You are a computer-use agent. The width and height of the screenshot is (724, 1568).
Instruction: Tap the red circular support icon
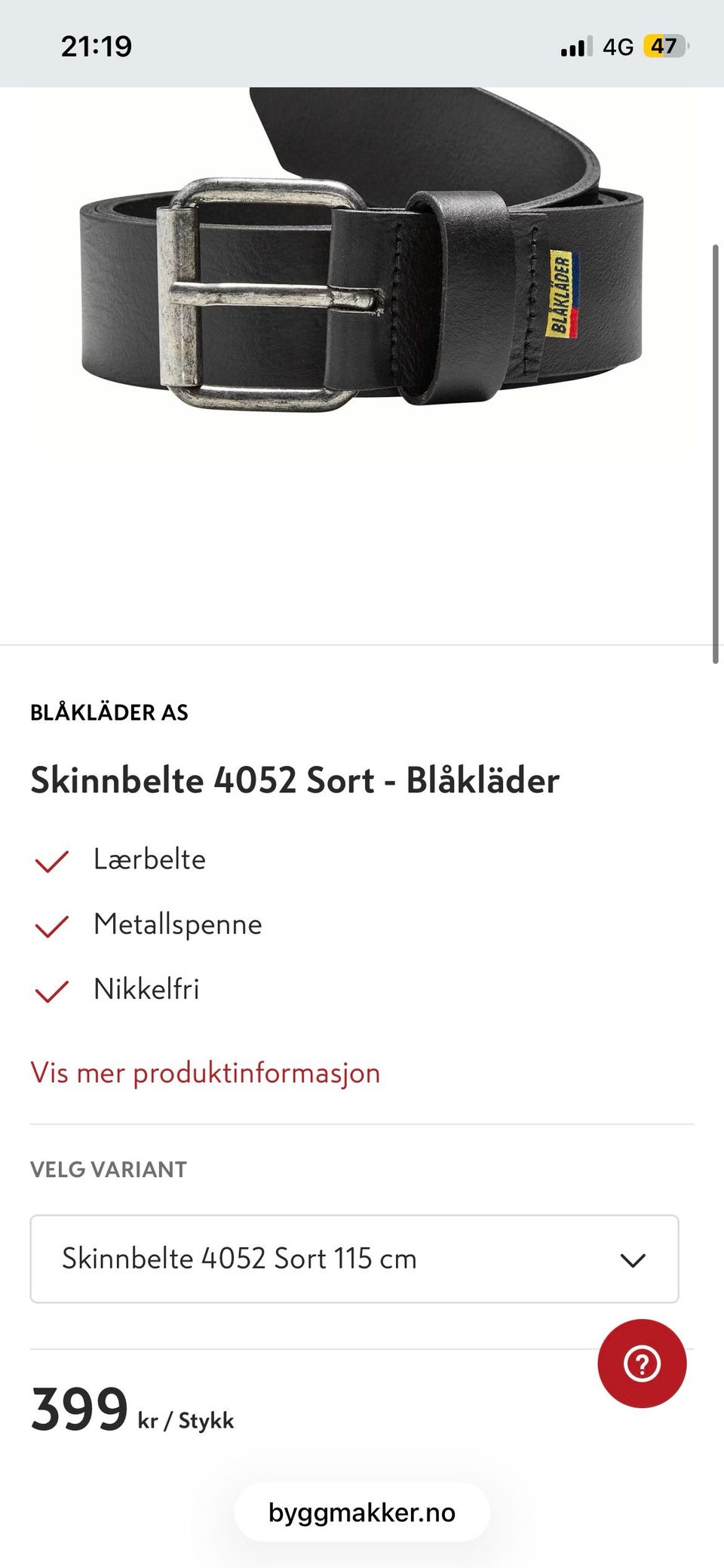click(641, 1363)
